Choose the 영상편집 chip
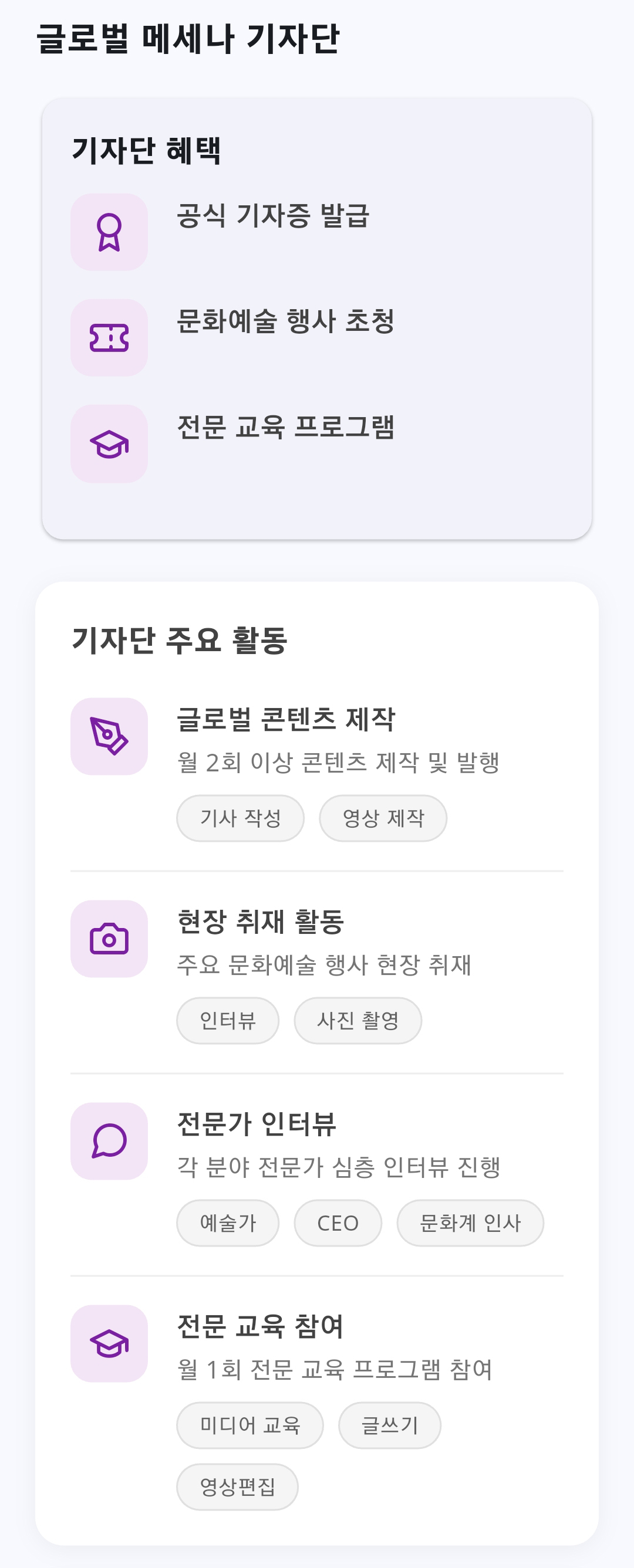 pos(238,1486)
